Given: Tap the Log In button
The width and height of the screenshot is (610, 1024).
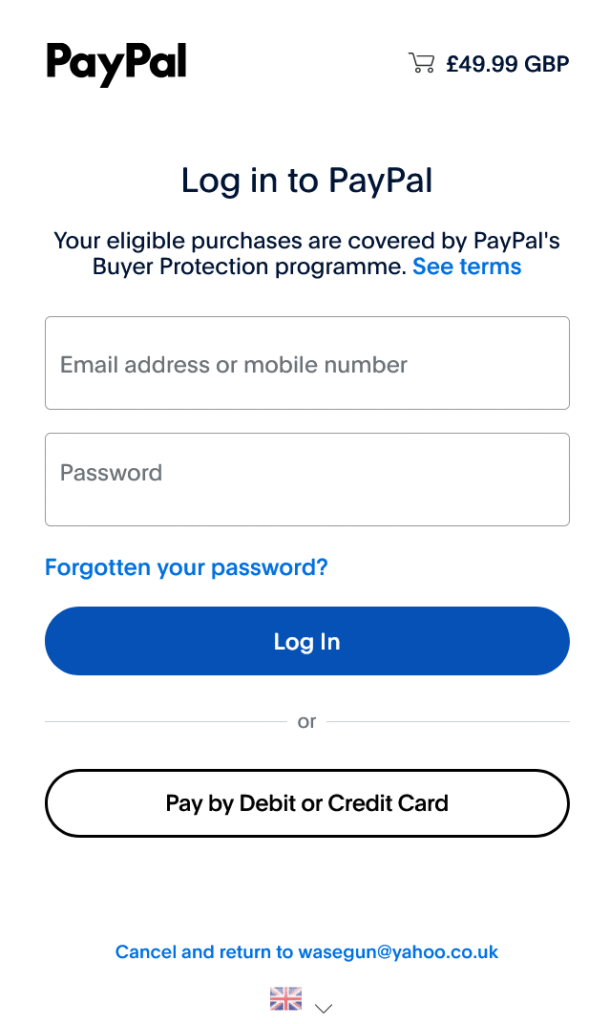Looking at the screenshot, I should pyautogui.click(x=307, y=641).
